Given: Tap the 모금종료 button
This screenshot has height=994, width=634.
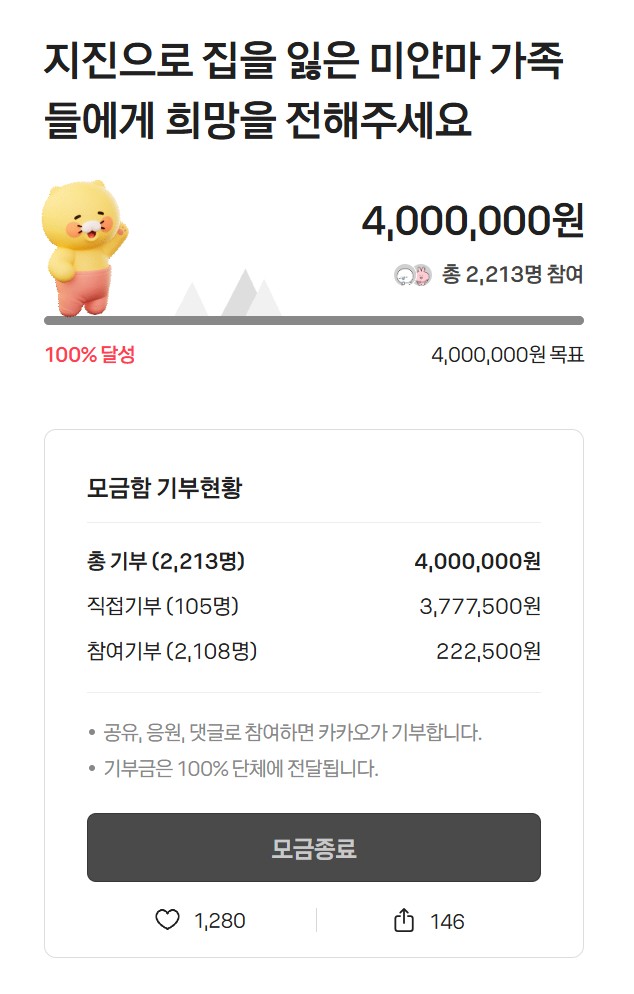Looking at the screenshot, I should [313, 848].
